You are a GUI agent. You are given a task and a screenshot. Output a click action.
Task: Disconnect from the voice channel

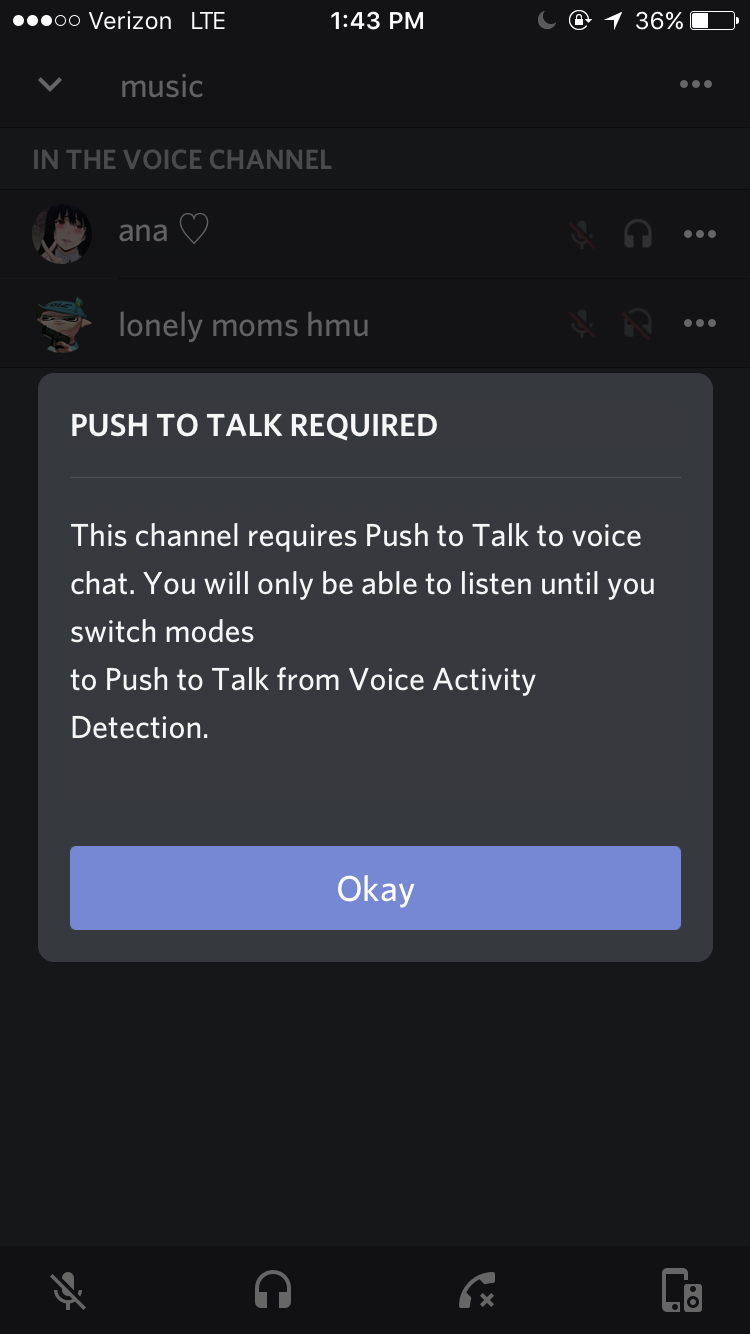click(x=477, y=1290)
